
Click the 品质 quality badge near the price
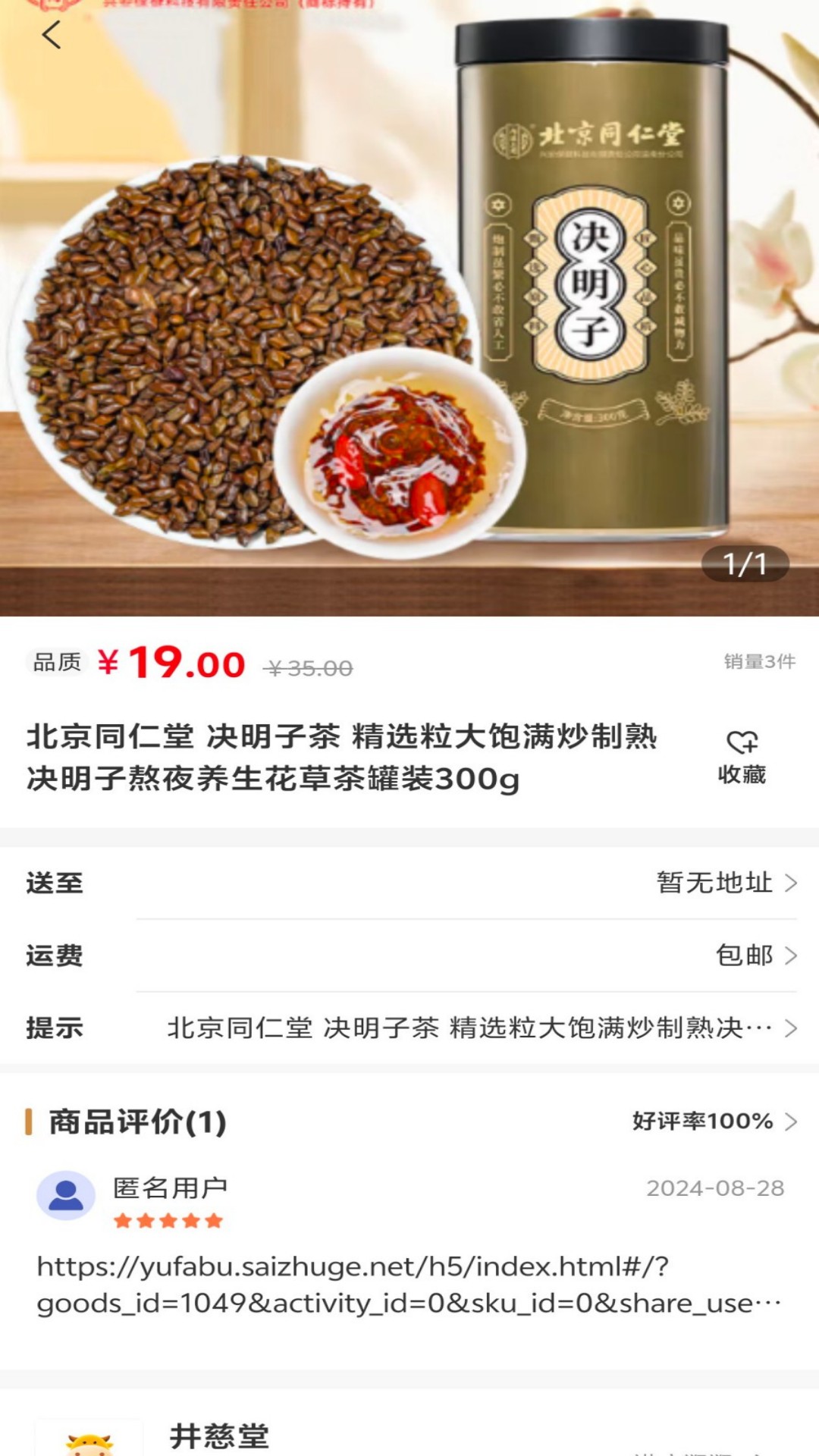tap(58, 661)
